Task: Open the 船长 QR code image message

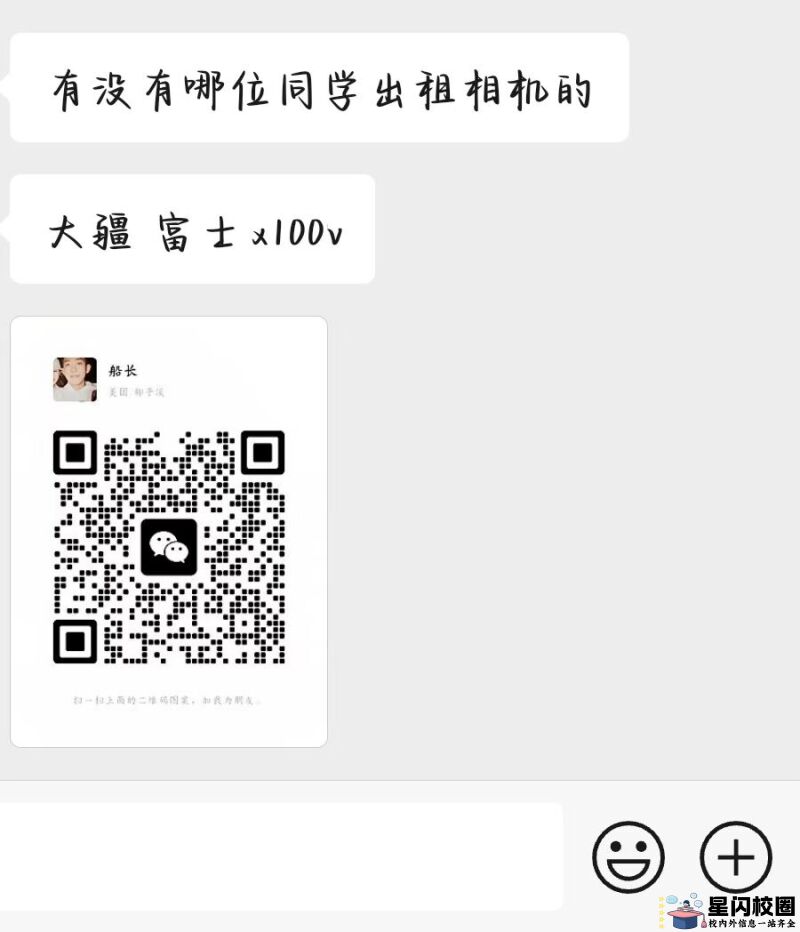Action: pos(169,532)
